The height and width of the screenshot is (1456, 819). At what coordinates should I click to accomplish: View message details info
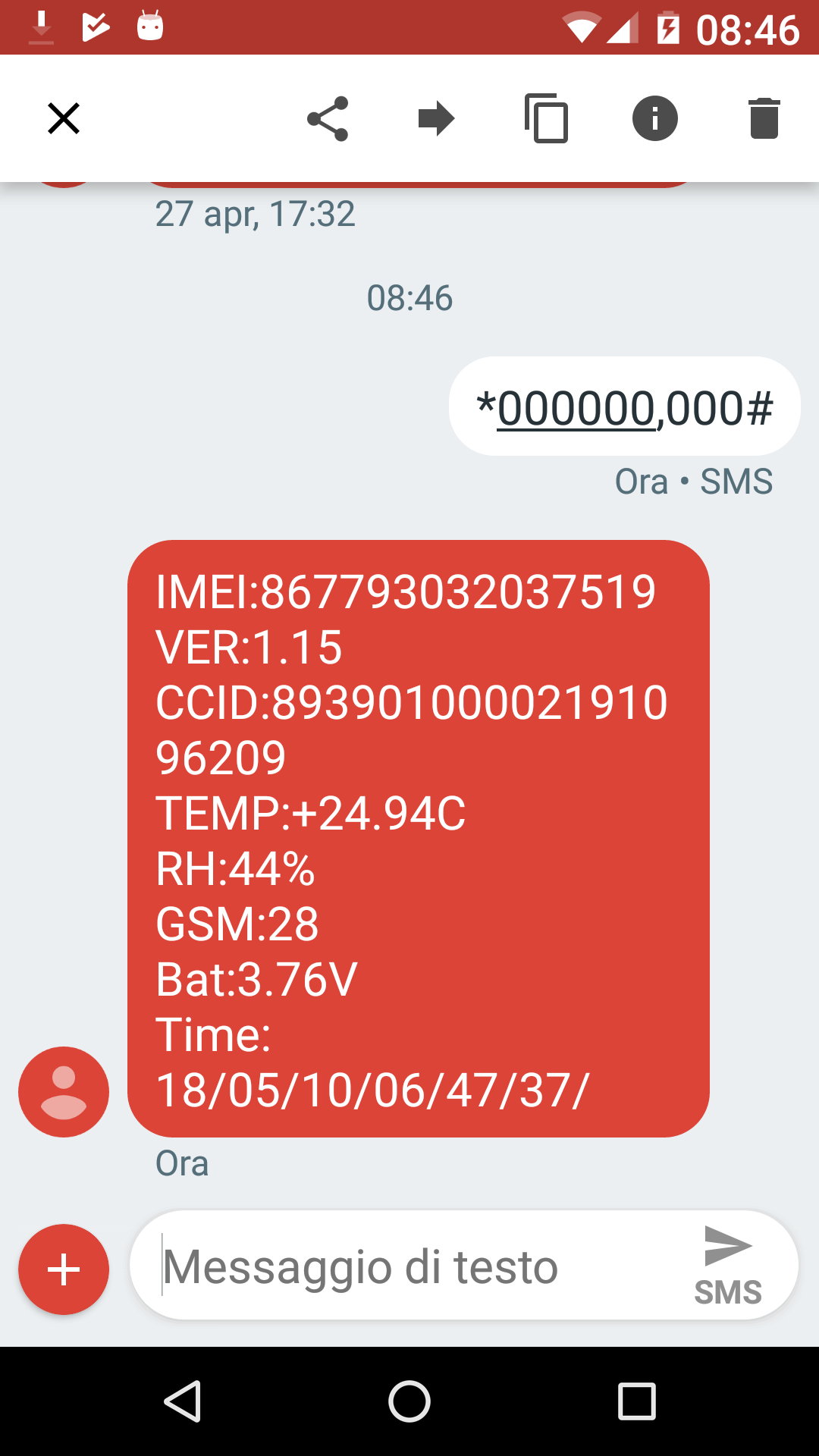pos(655,119)
